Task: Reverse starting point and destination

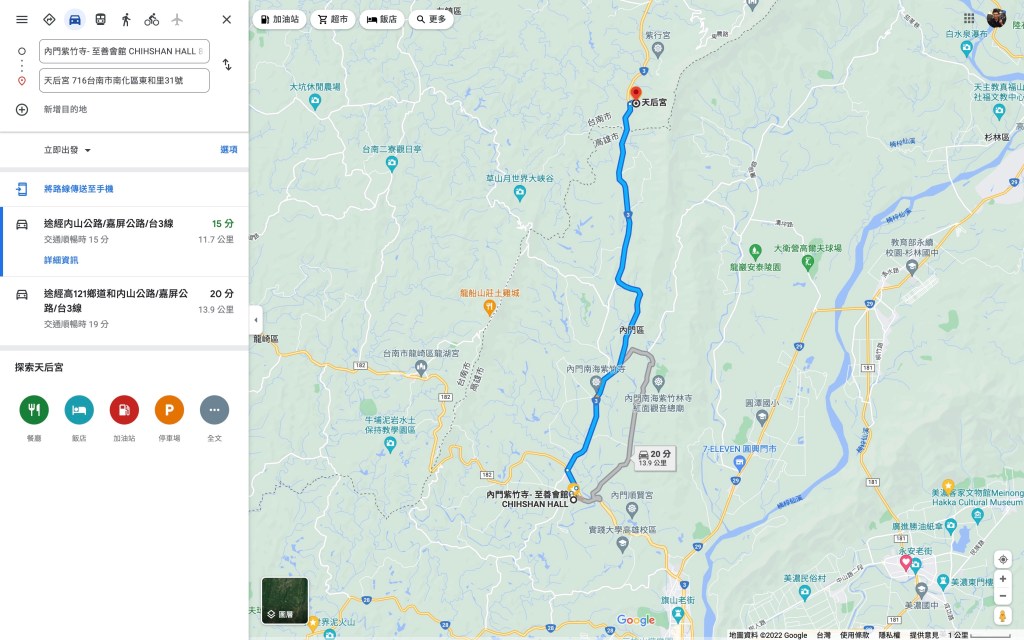Action: pos(227,65)
